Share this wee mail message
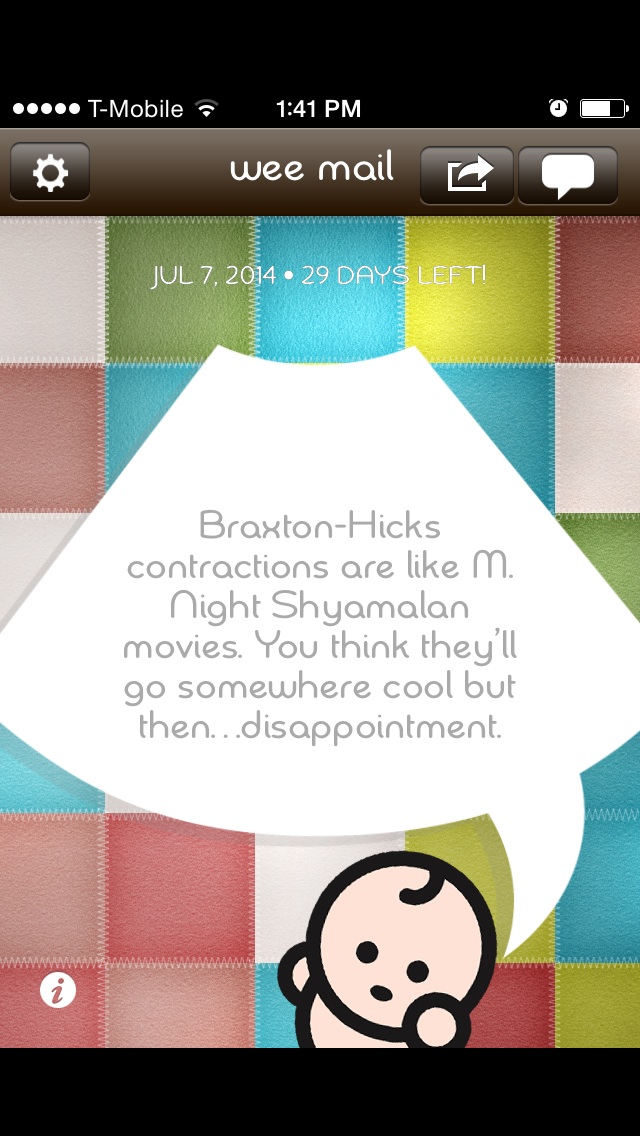Image resolution: width=640 pixels, height=1136 pixels. pos(467,174)
